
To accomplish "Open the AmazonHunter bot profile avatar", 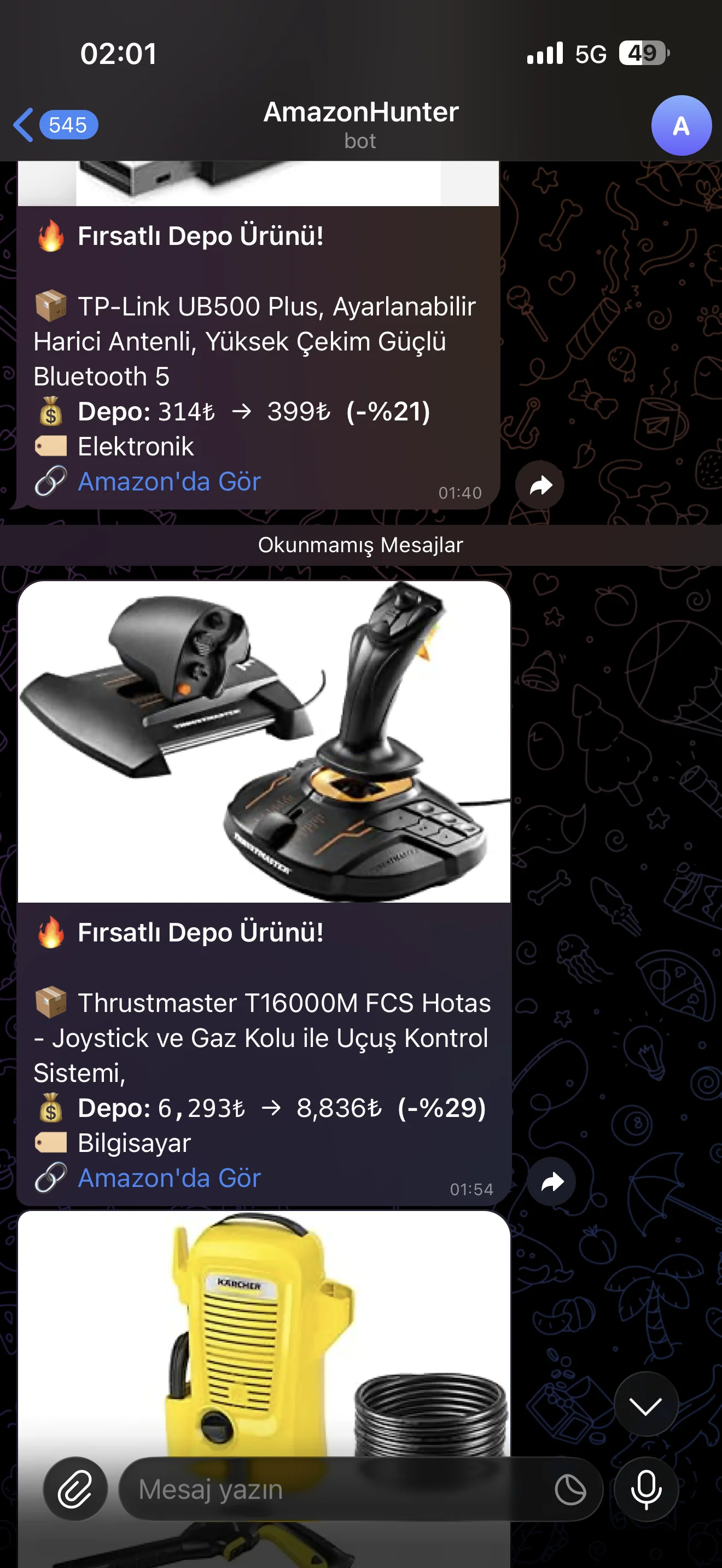I will coord(680,125).
